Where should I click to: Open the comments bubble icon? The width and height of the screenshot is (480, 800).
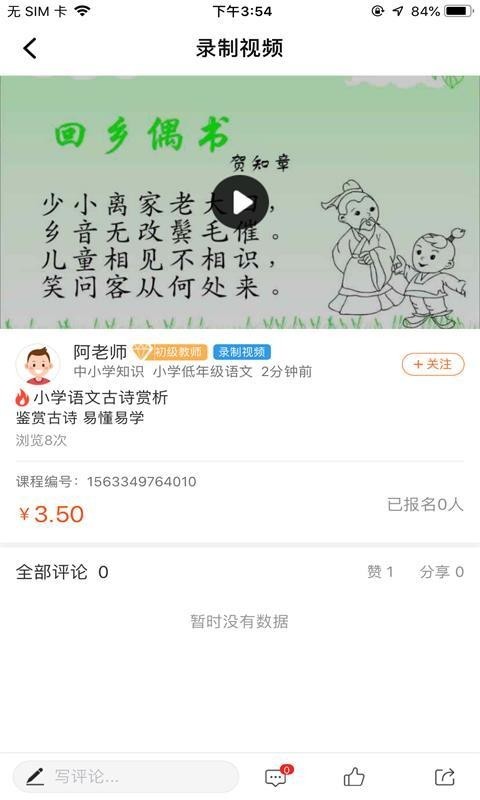pos(277,777)
